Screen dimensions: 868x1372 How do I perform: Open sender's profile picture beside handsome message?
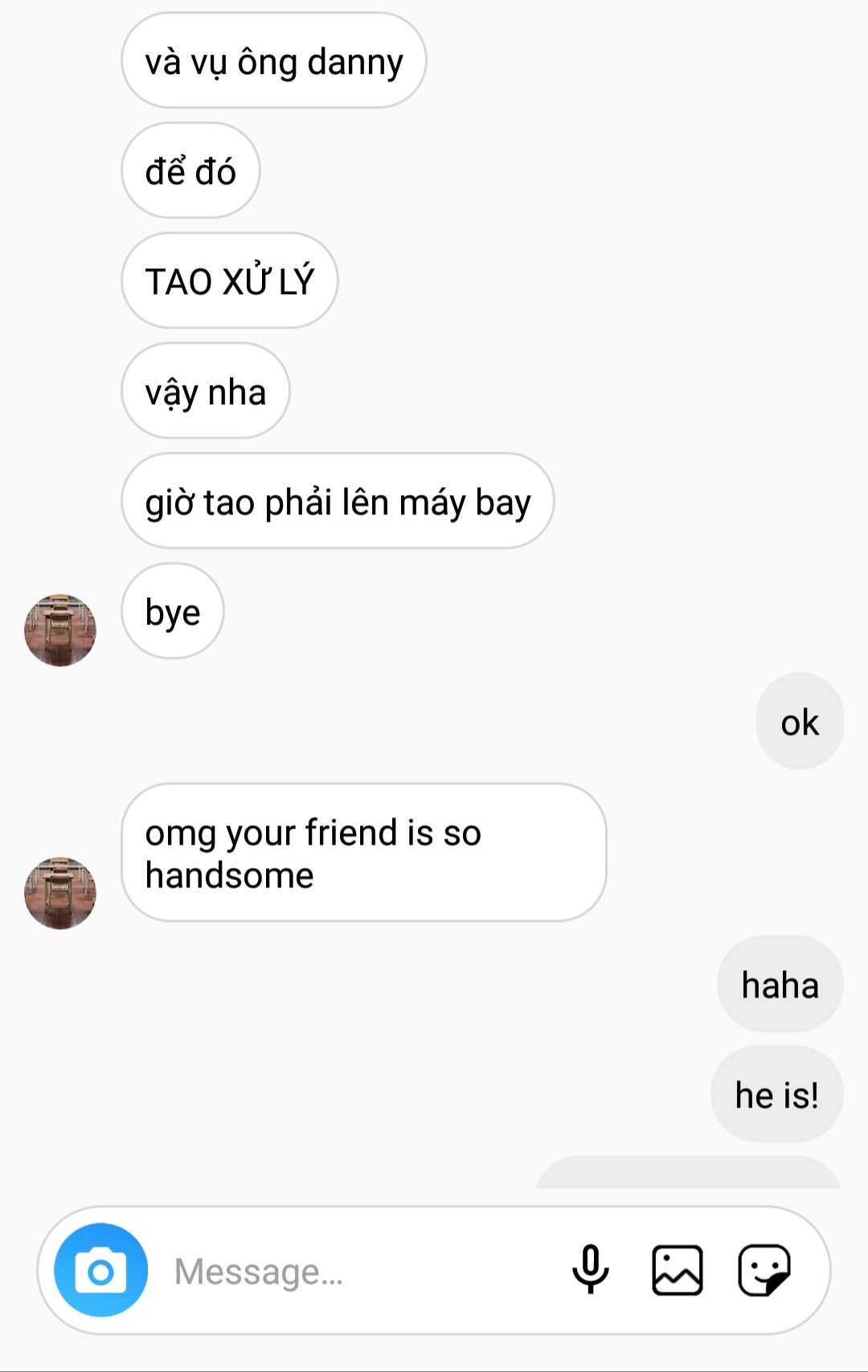pos(60,893)
